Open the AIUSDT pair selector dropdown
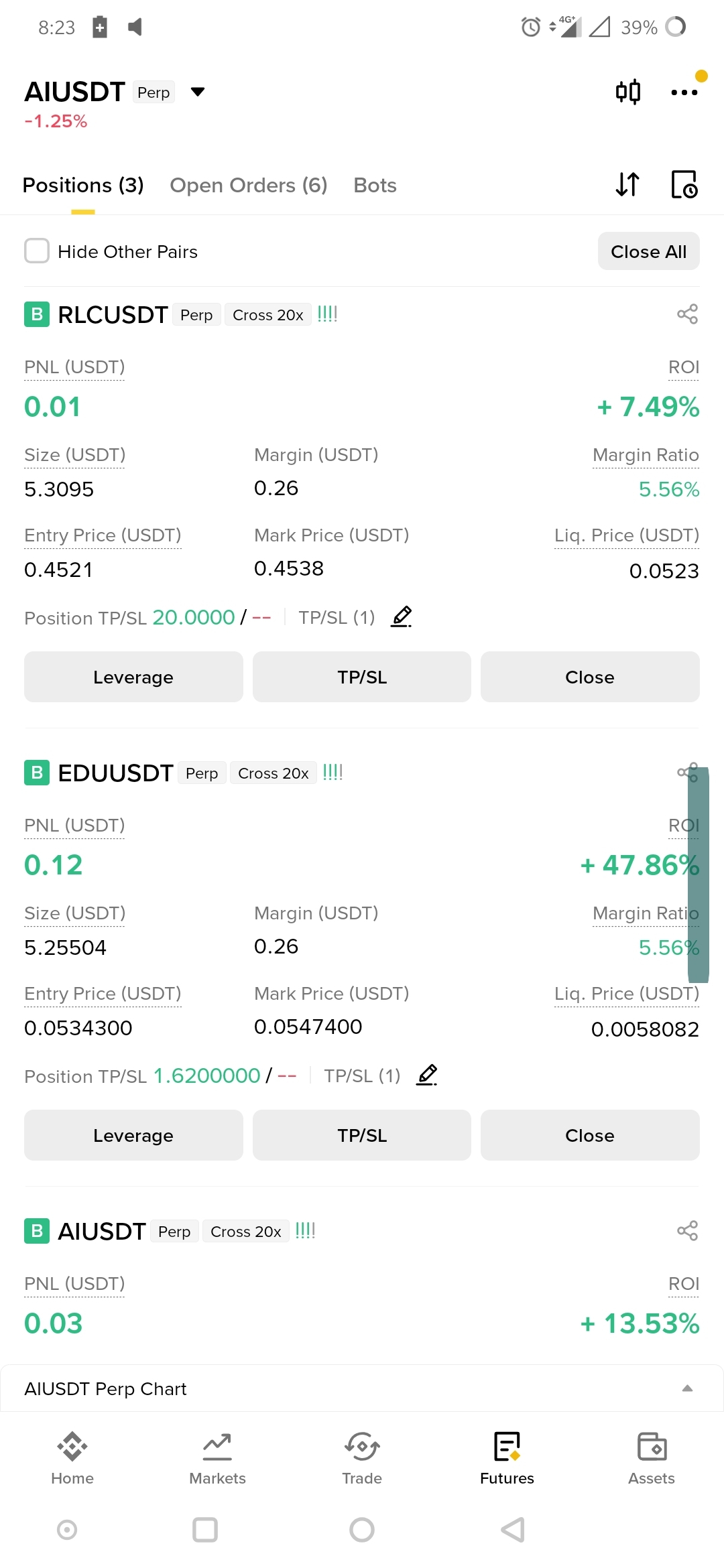Screen dimensions: 724x1568 click(197, 92)
